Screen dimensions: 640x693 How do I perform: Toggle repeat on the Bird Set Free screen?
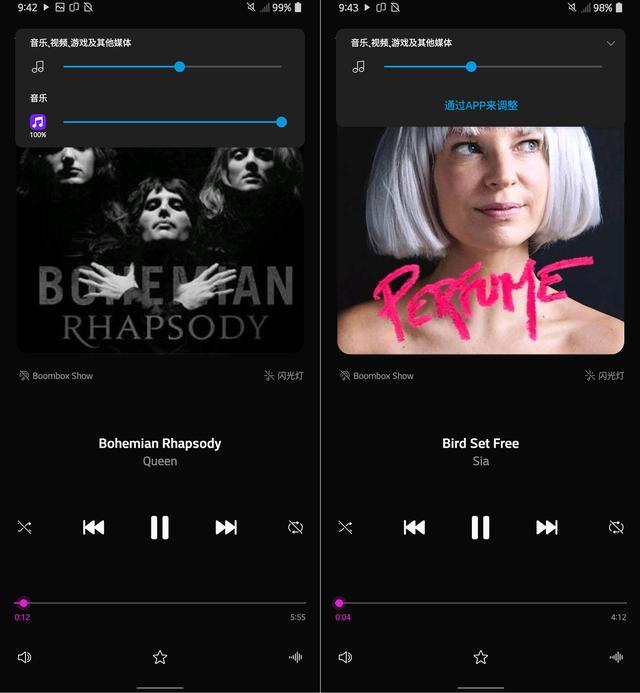pyautogui.click(x=616, y=527)
